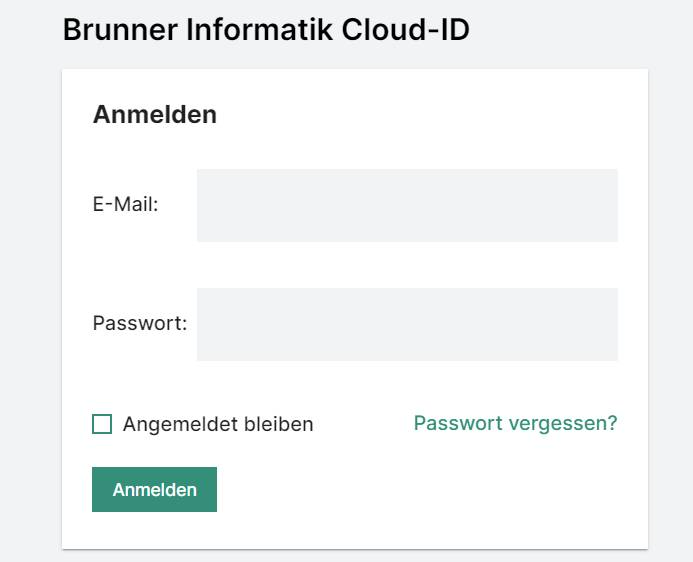
Task: Open the Passwort vergessen? link
Action: tap(515, 423)
